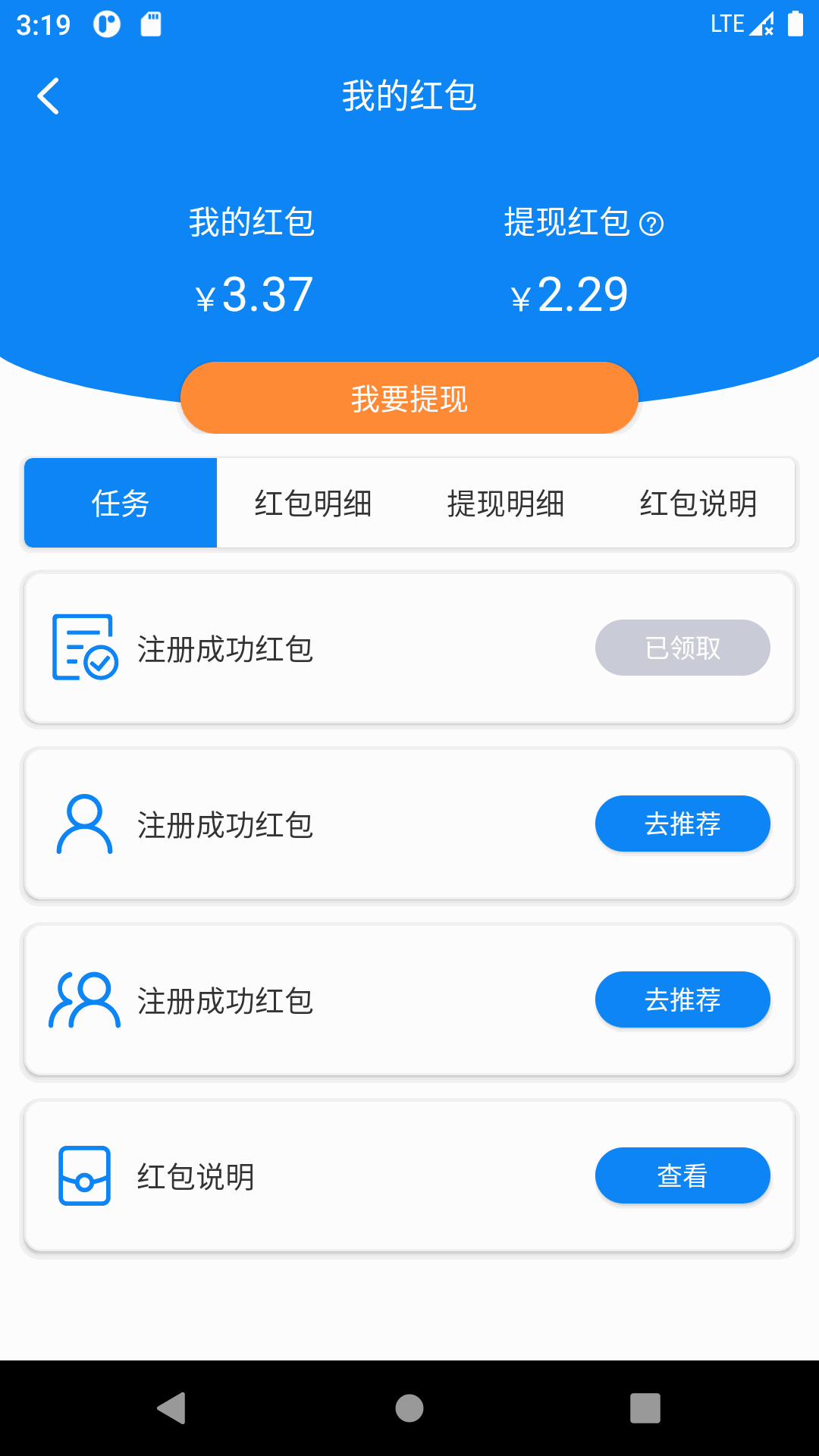This screenshot has height=1456, width=819.
Task: Open the 提现明细 tab
Action: (x=506, y=503)
